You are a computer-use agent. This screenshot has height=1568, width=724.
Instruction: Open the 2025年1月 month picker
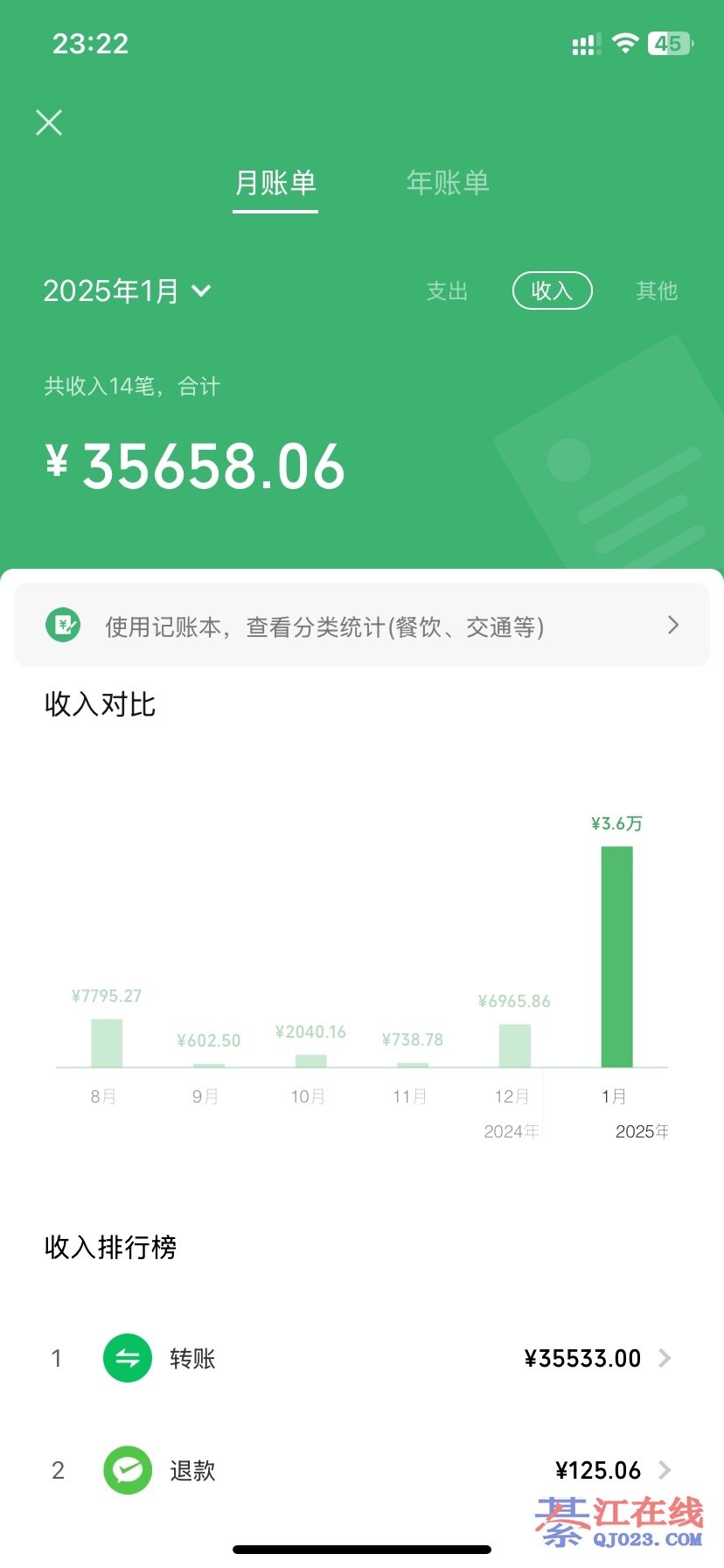[128, 290]
